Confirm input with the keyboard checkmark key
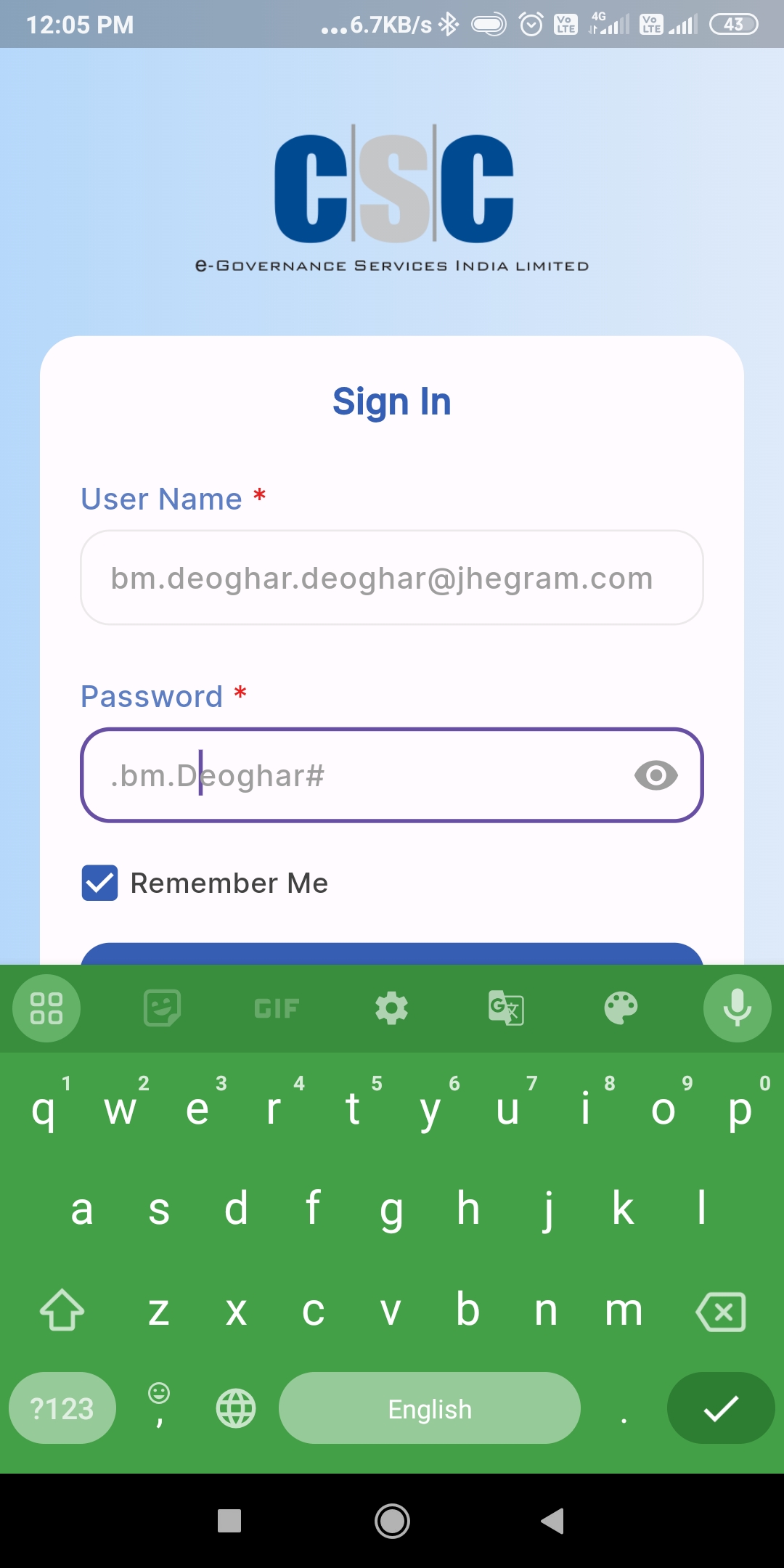The height and width of the screenshot is (1568, 784). click(721, 1408)
